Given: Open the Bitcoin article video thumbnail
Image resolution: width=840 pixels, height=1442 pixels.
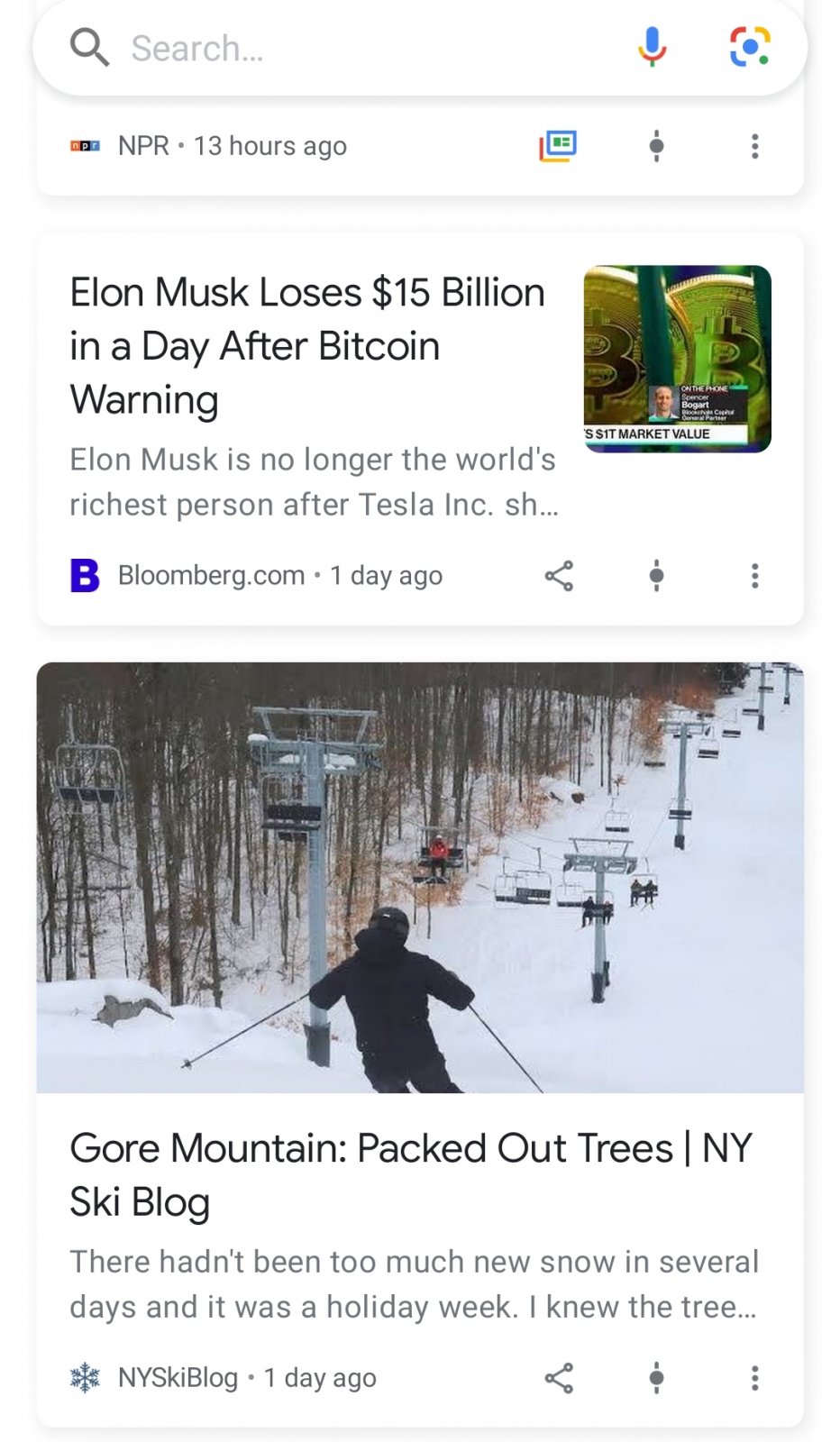Looking at the screenshot, I should (x=677, y=357).
